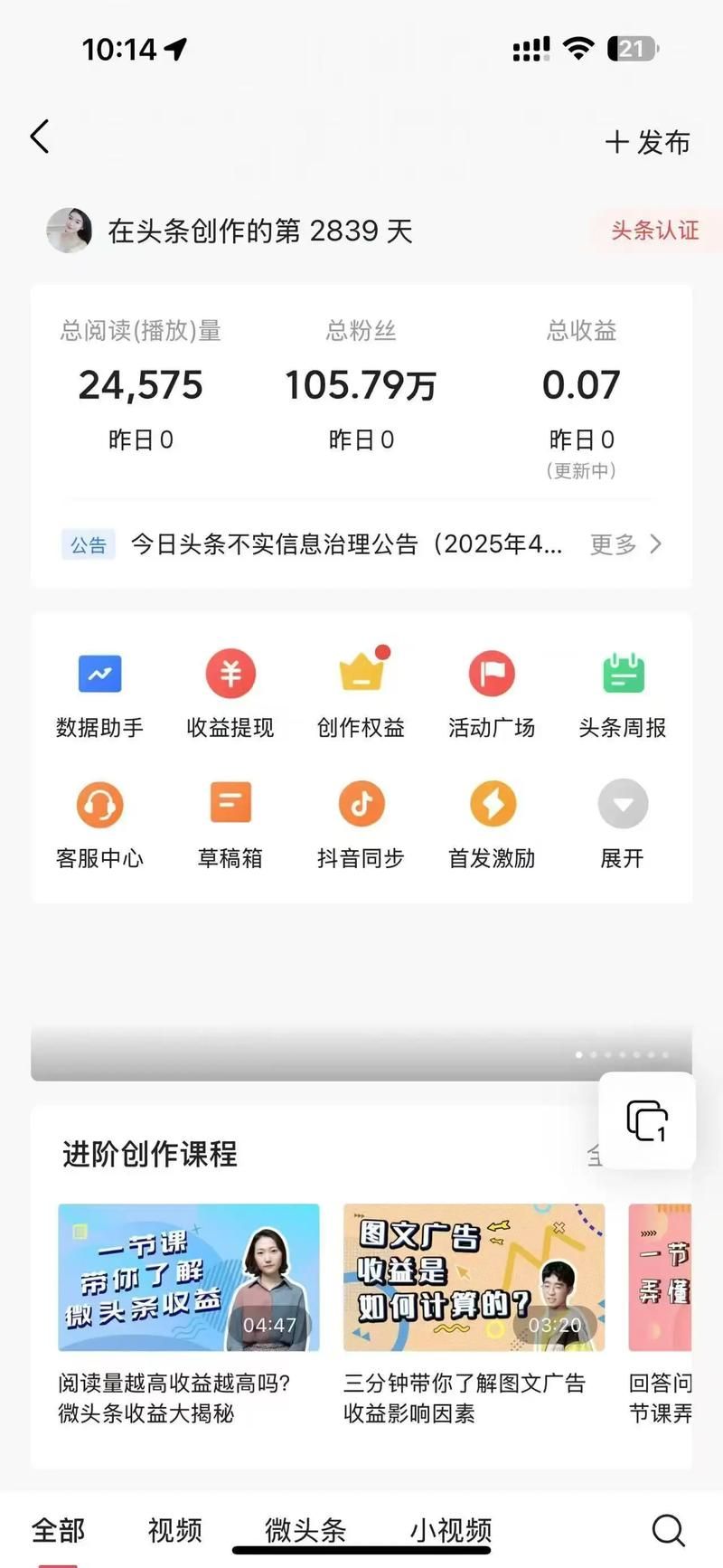The image size is (723, 1568).
Task: Search content with the magnifier icon
Action: pyautogui.click(x=668, y=1530)
